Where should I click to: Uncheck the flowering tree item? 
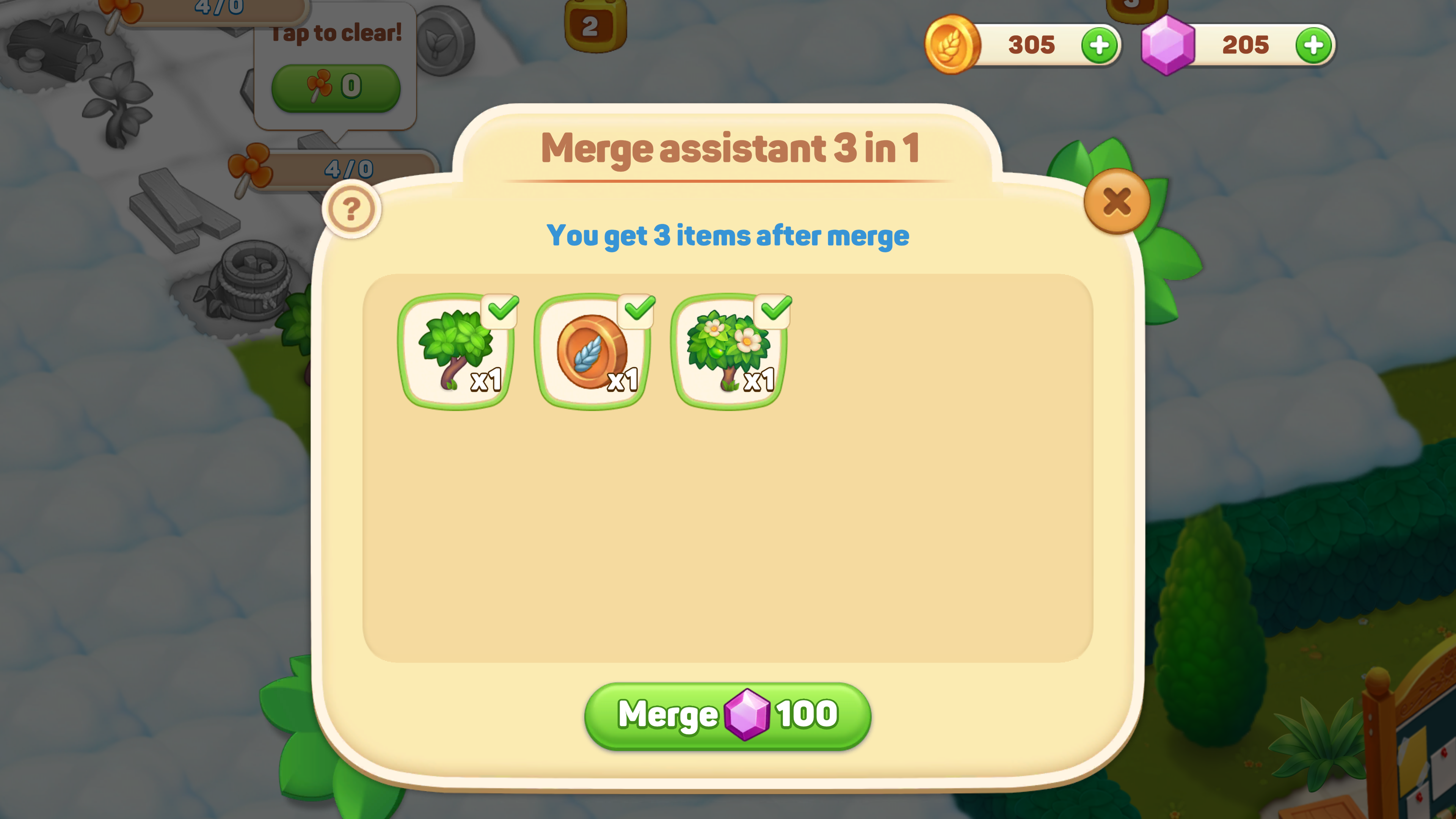pyautogui.click(x=774, y=310)
